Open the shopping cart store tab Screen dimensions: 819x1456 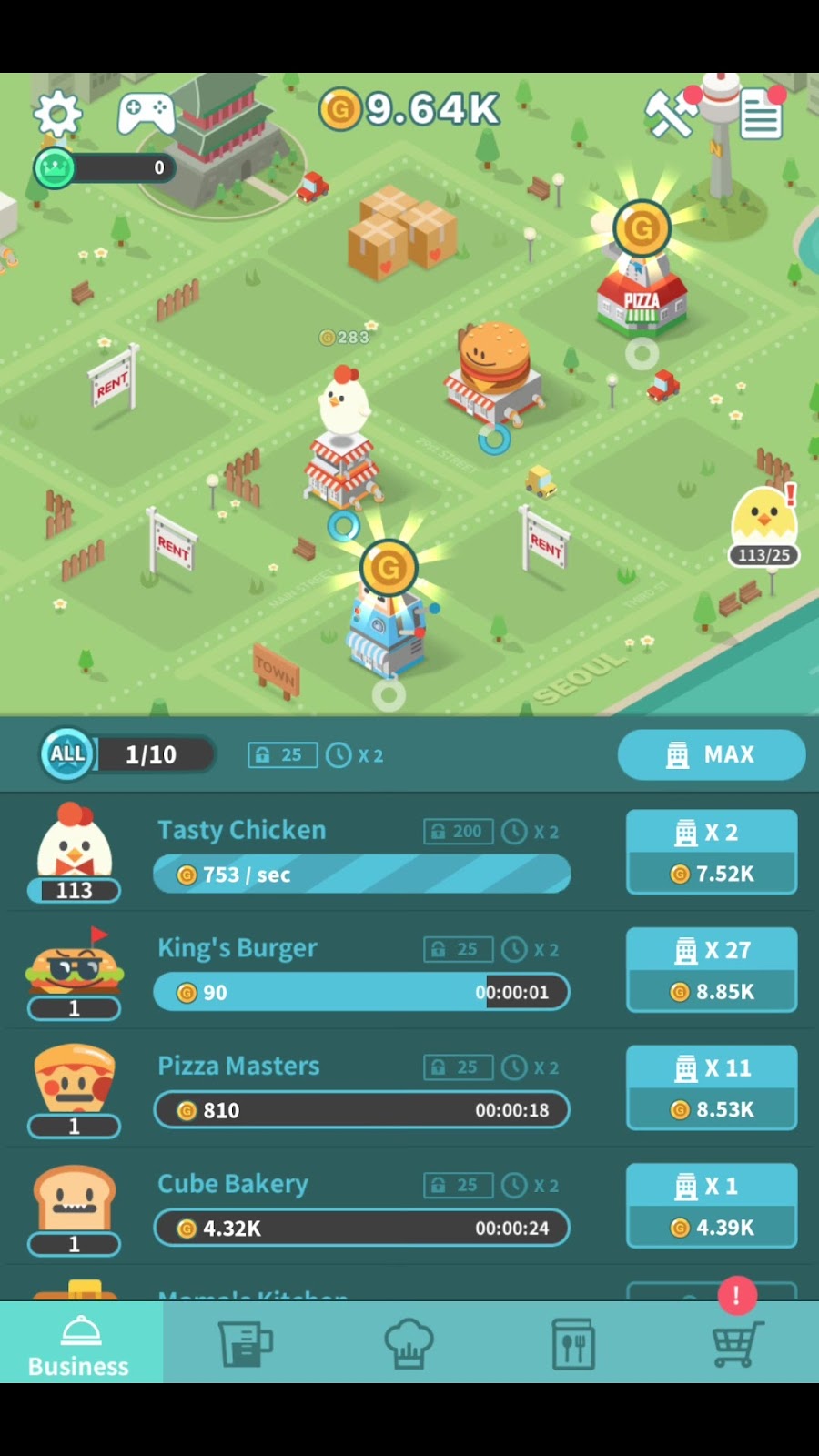tap(736, 1343)
